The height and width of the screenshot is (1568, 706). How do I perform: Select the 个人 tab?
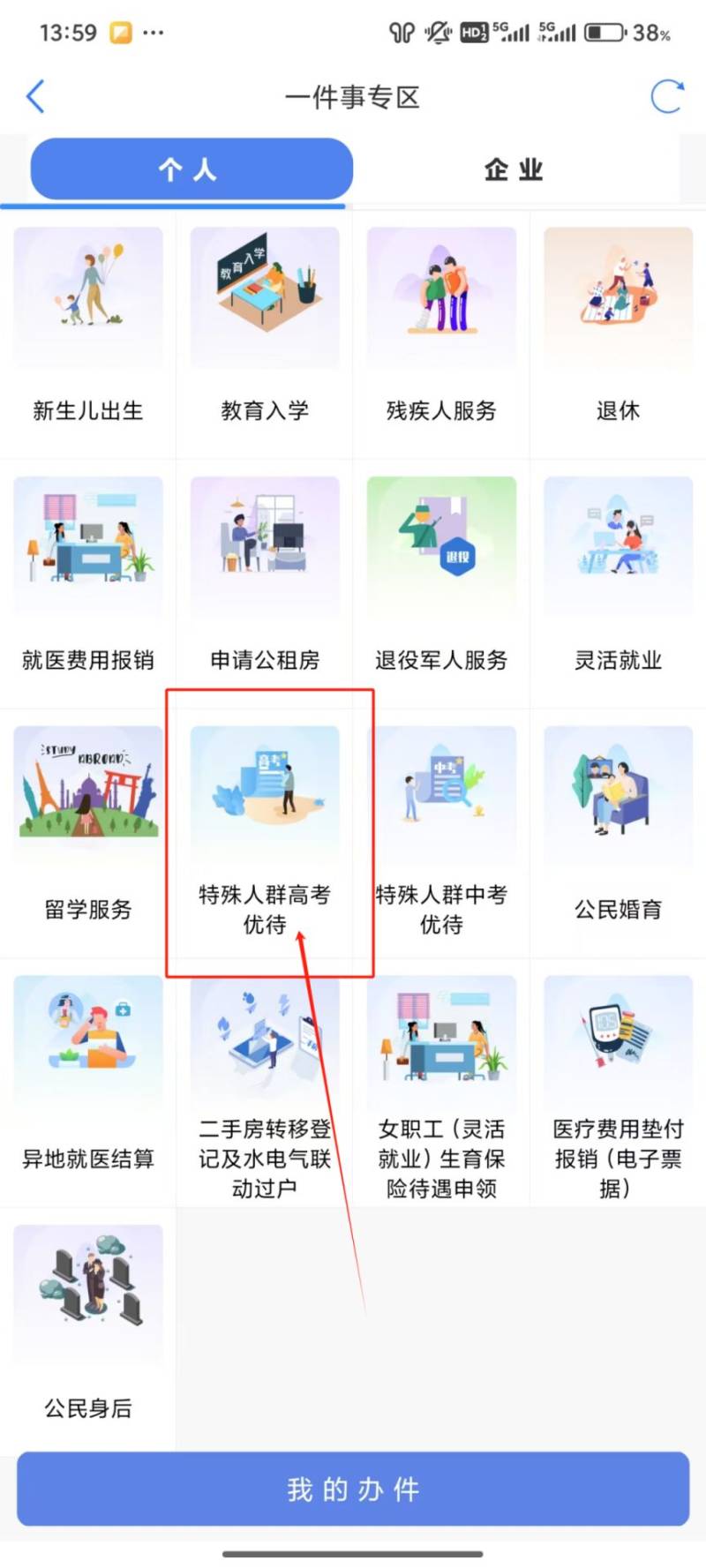192,169
